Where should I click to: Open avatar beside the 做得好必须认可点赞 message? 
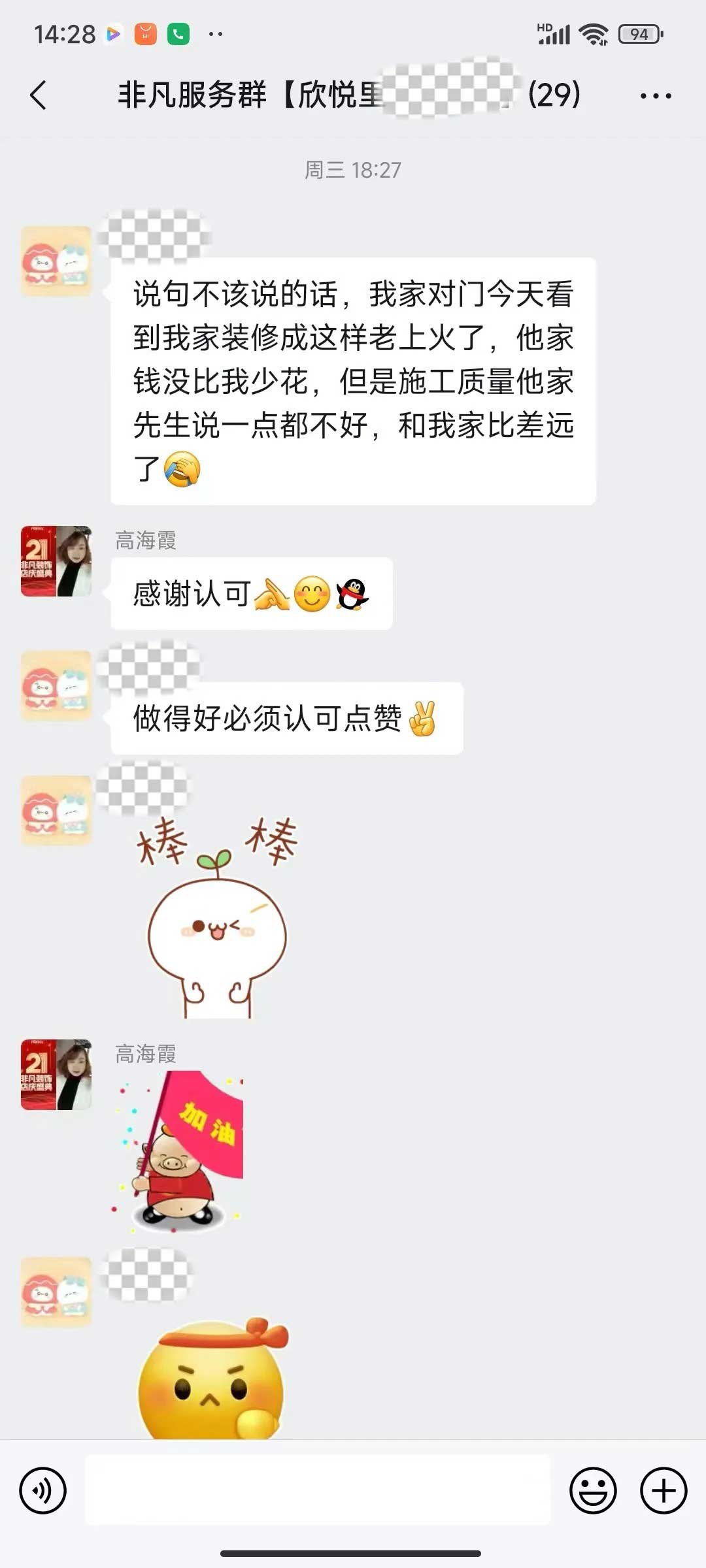56,686
